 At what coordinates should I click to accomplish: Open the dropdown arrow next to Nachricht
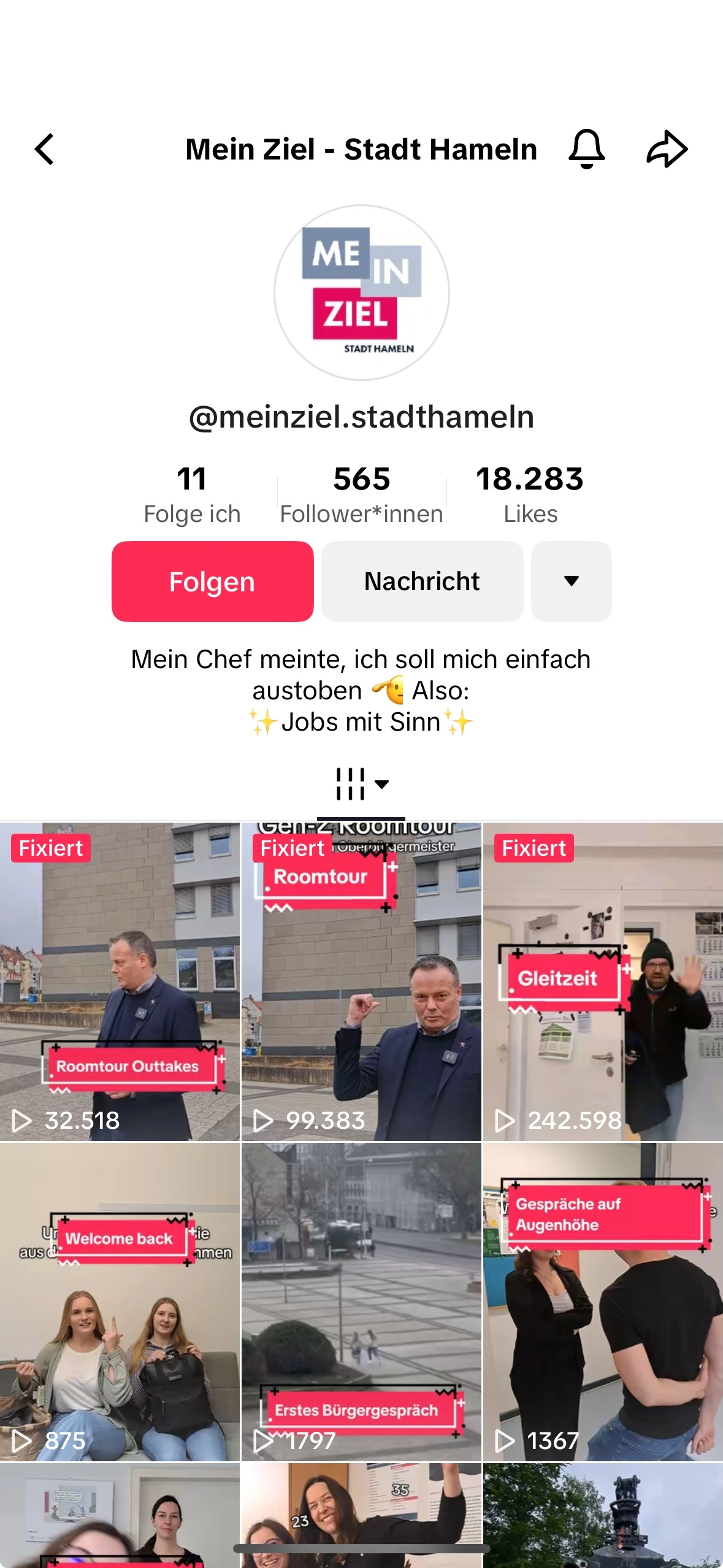tap(571, 581)
